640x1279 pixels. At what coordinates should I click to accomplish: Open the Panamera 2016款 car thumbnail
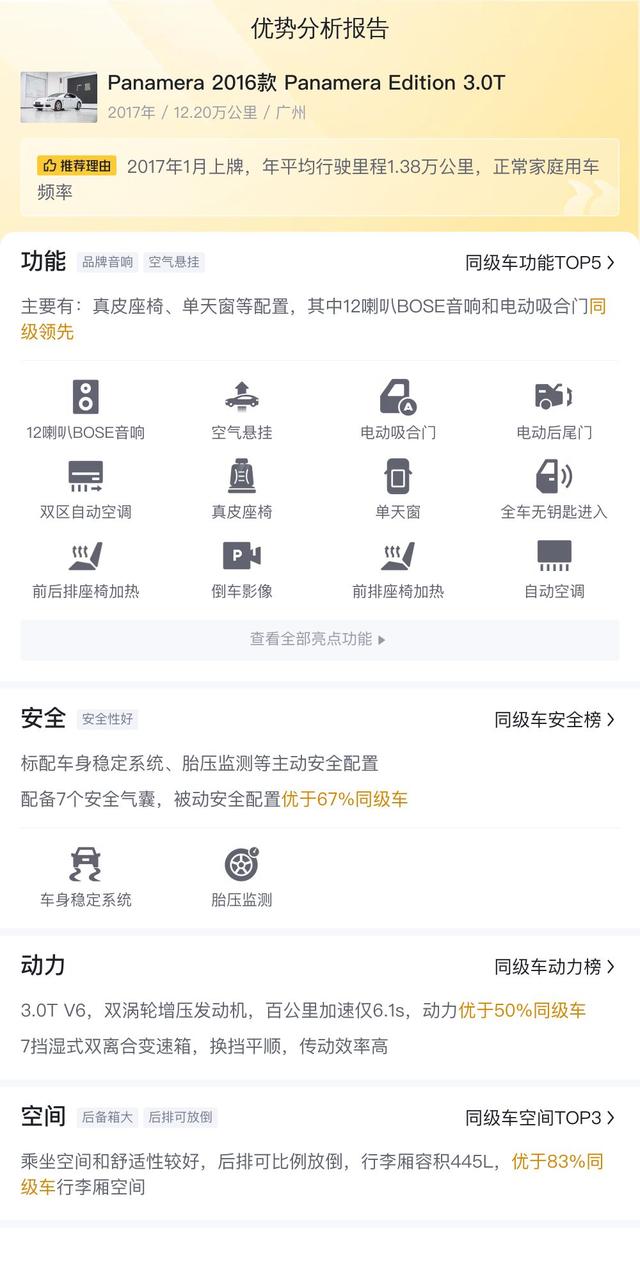coord(59,97)
